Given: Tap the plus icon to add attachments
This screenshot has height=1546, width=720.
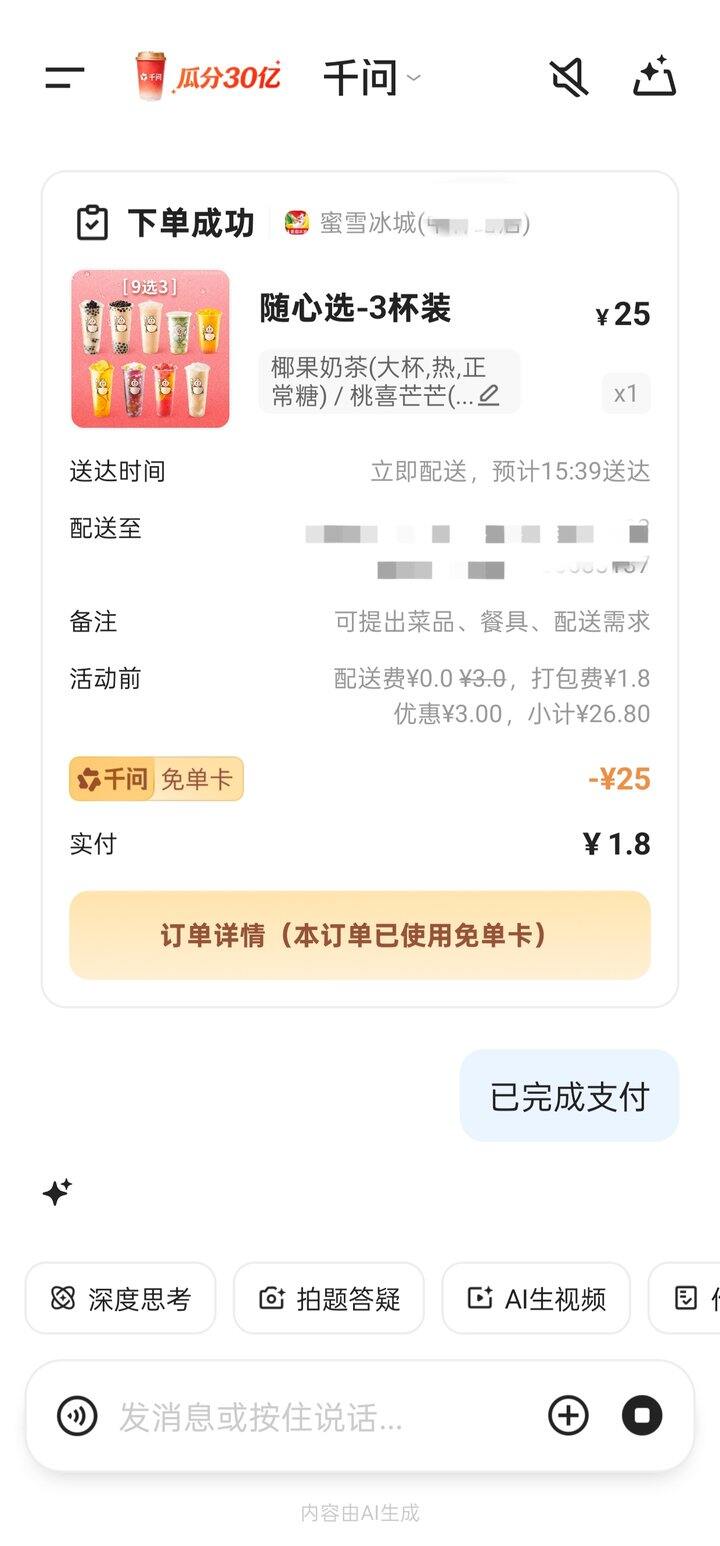Looking at the screenshot, I should pos(569,1415).
